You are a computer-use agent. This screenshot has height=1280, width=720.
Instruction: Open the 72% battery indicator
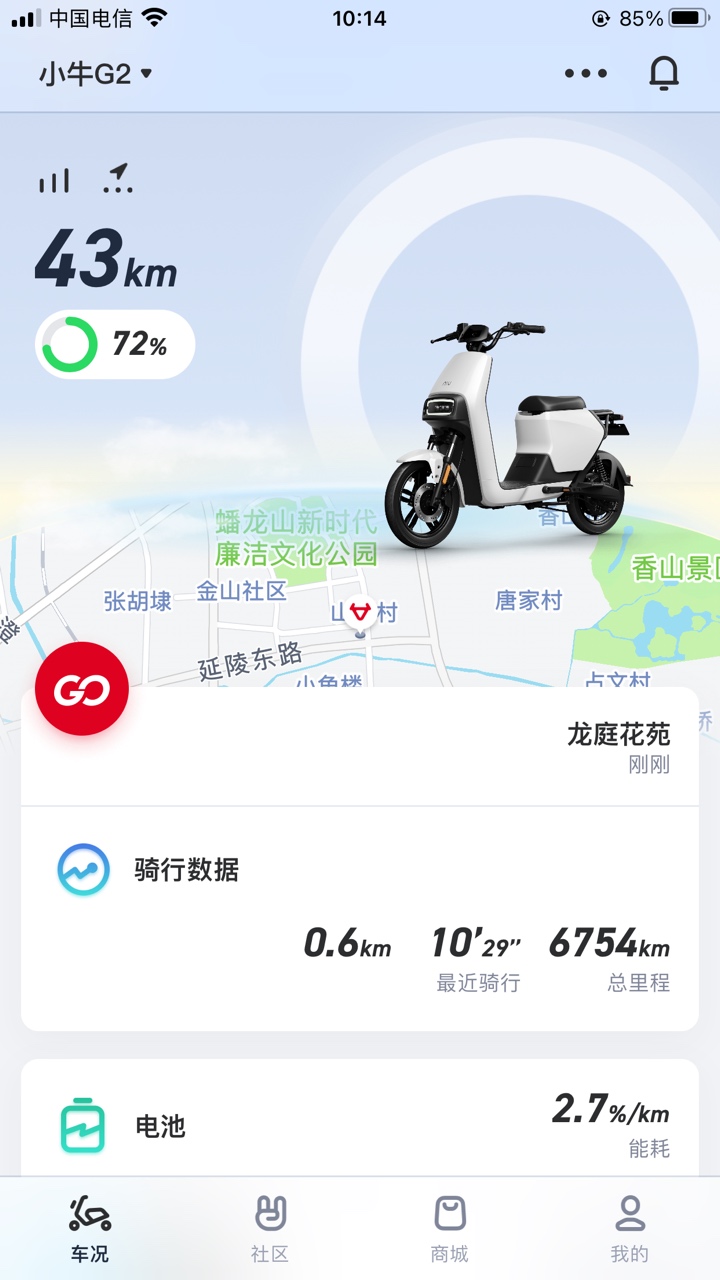coord(115,345)
